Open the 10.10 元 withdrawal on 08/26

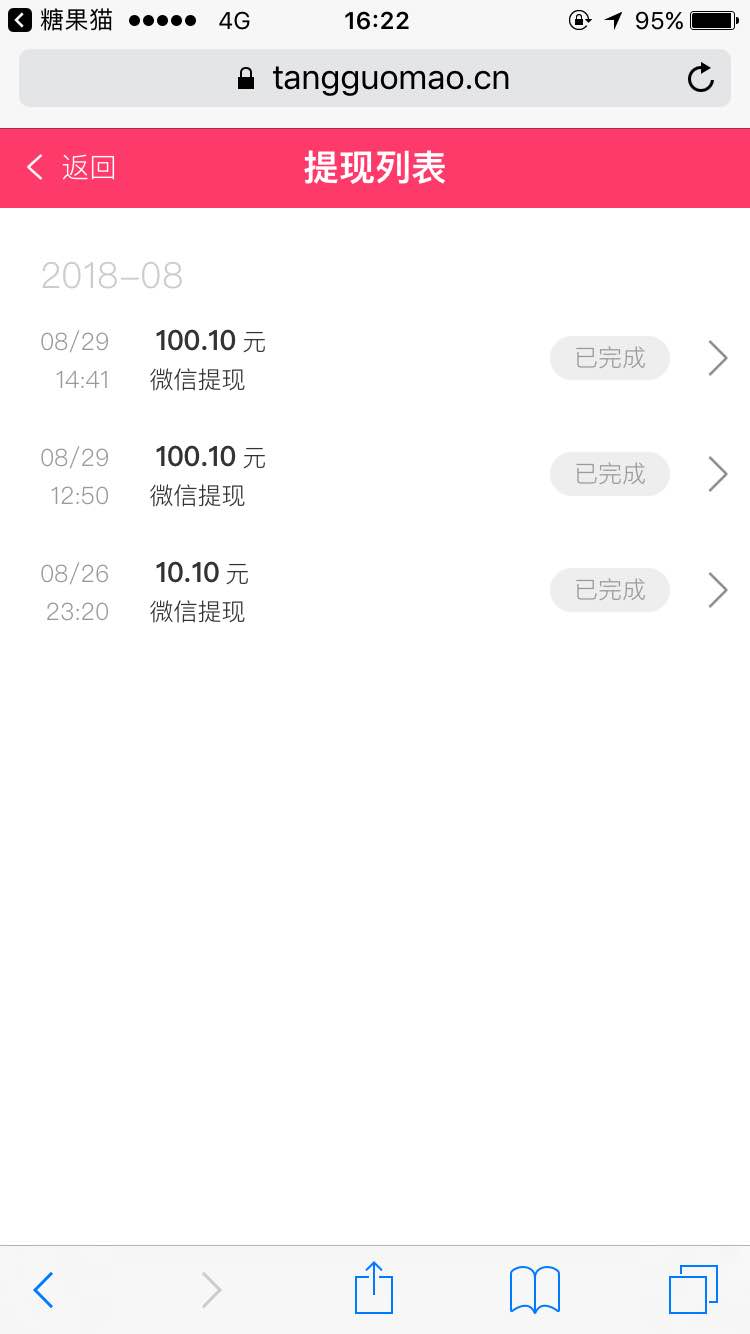tap(375, 591)
